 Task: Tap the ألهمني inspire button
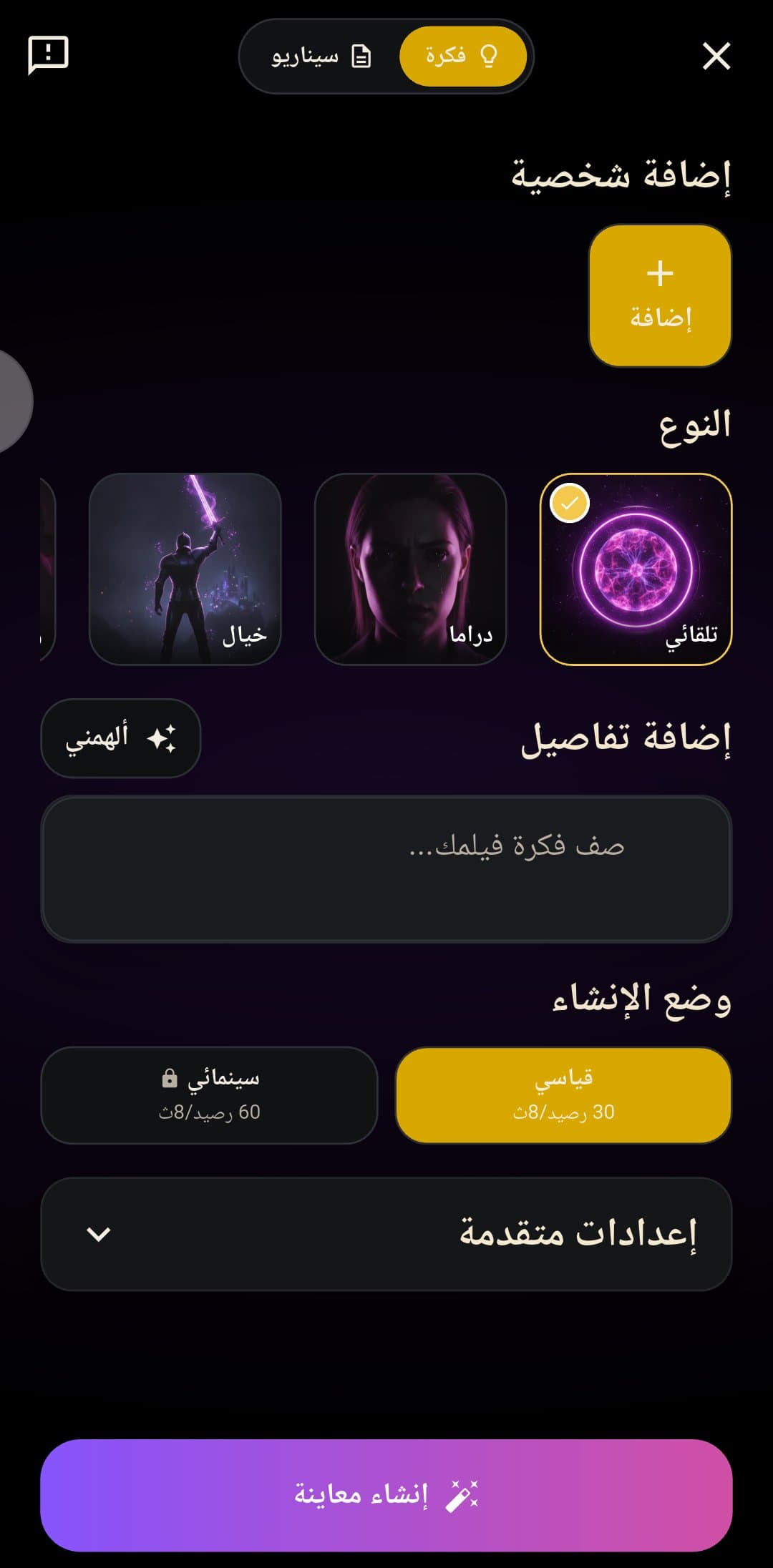[x=121, y=738]
